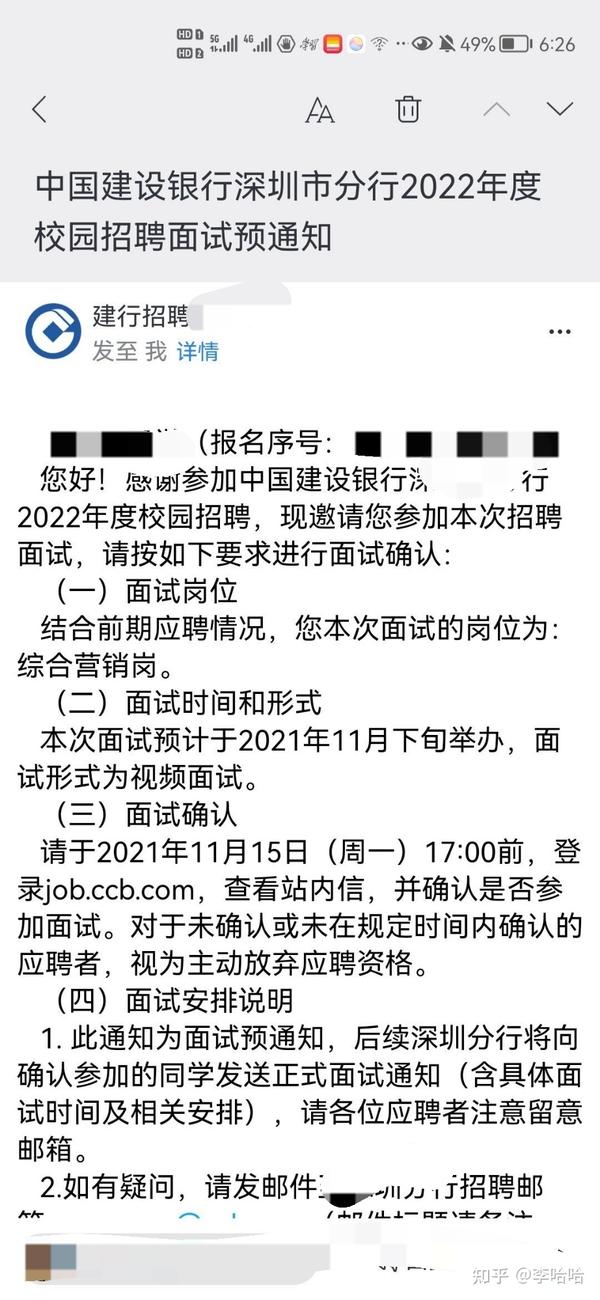
Task: Open sender 建行招聘 avatar
Action: point(53,333)
